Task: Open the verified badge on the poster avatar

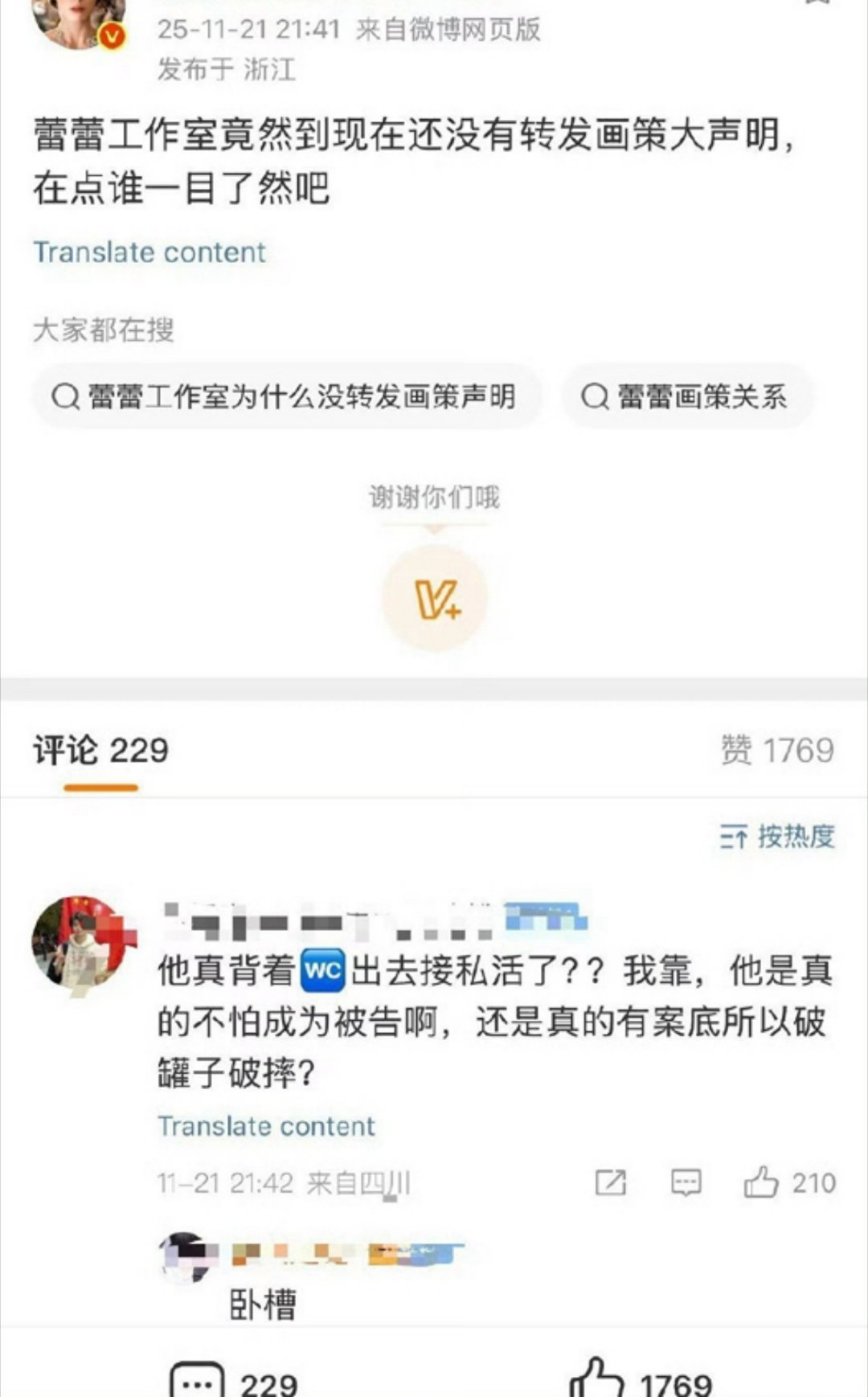Action: (x=113, y=36)
